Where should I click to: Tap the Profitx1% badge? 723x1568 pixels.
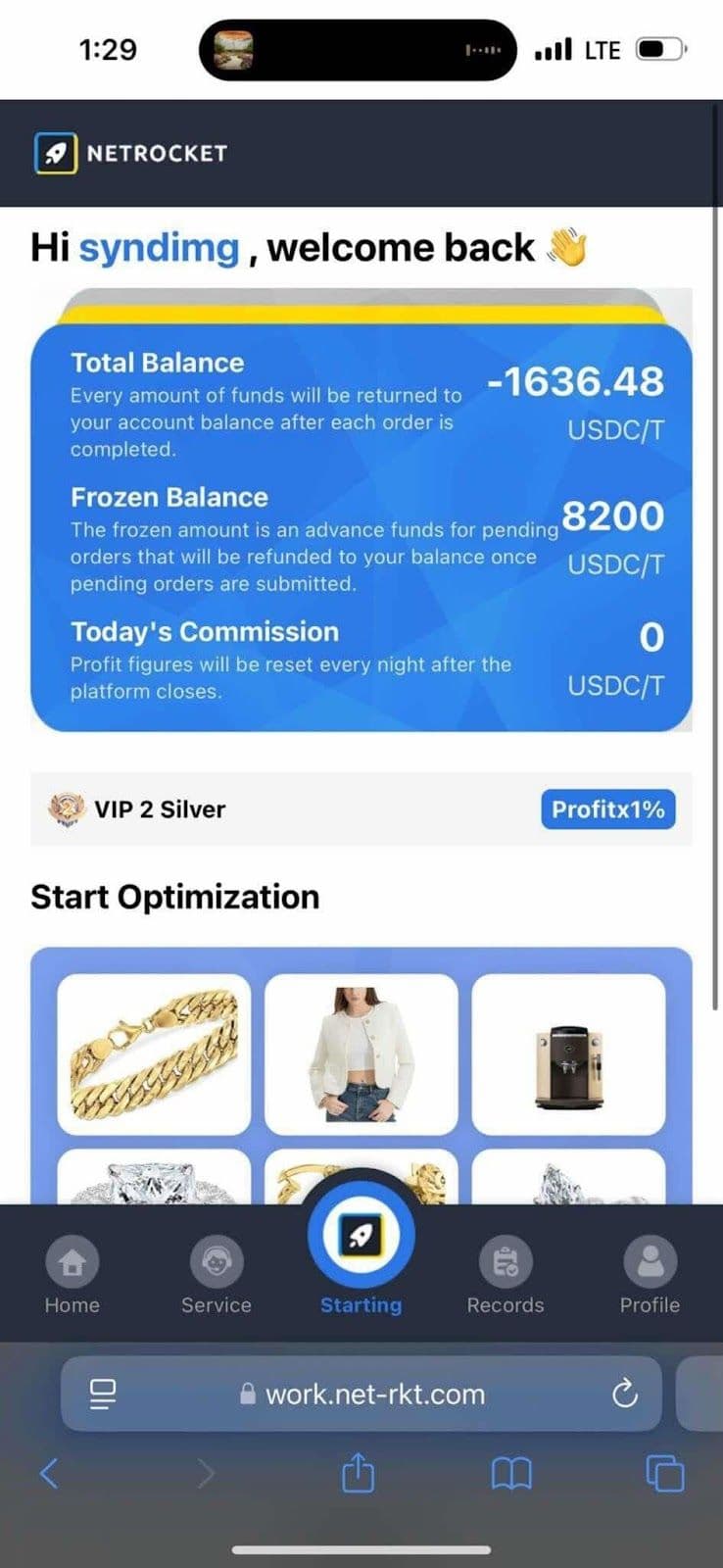[607, 809]
